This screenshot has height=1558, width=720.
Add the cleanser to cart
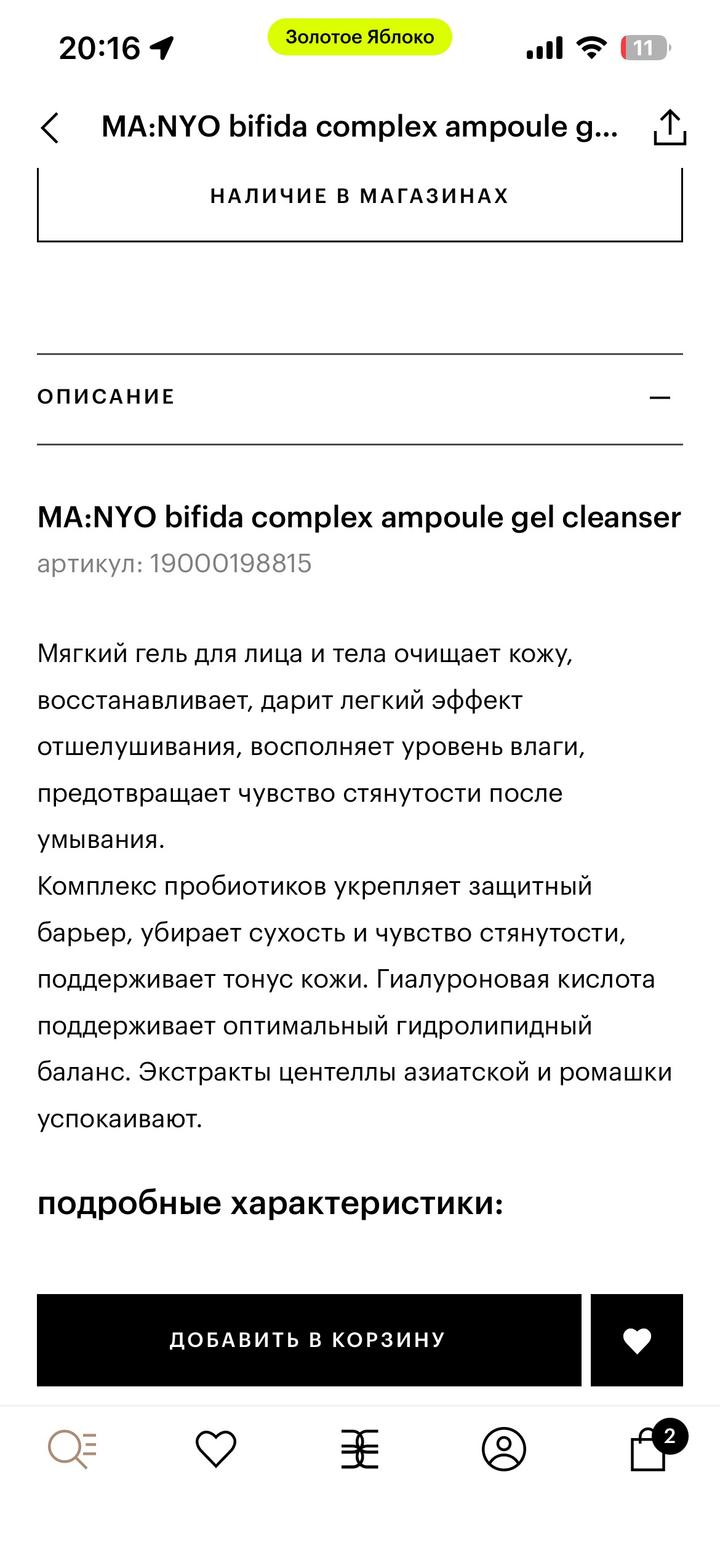point(308,1340)
